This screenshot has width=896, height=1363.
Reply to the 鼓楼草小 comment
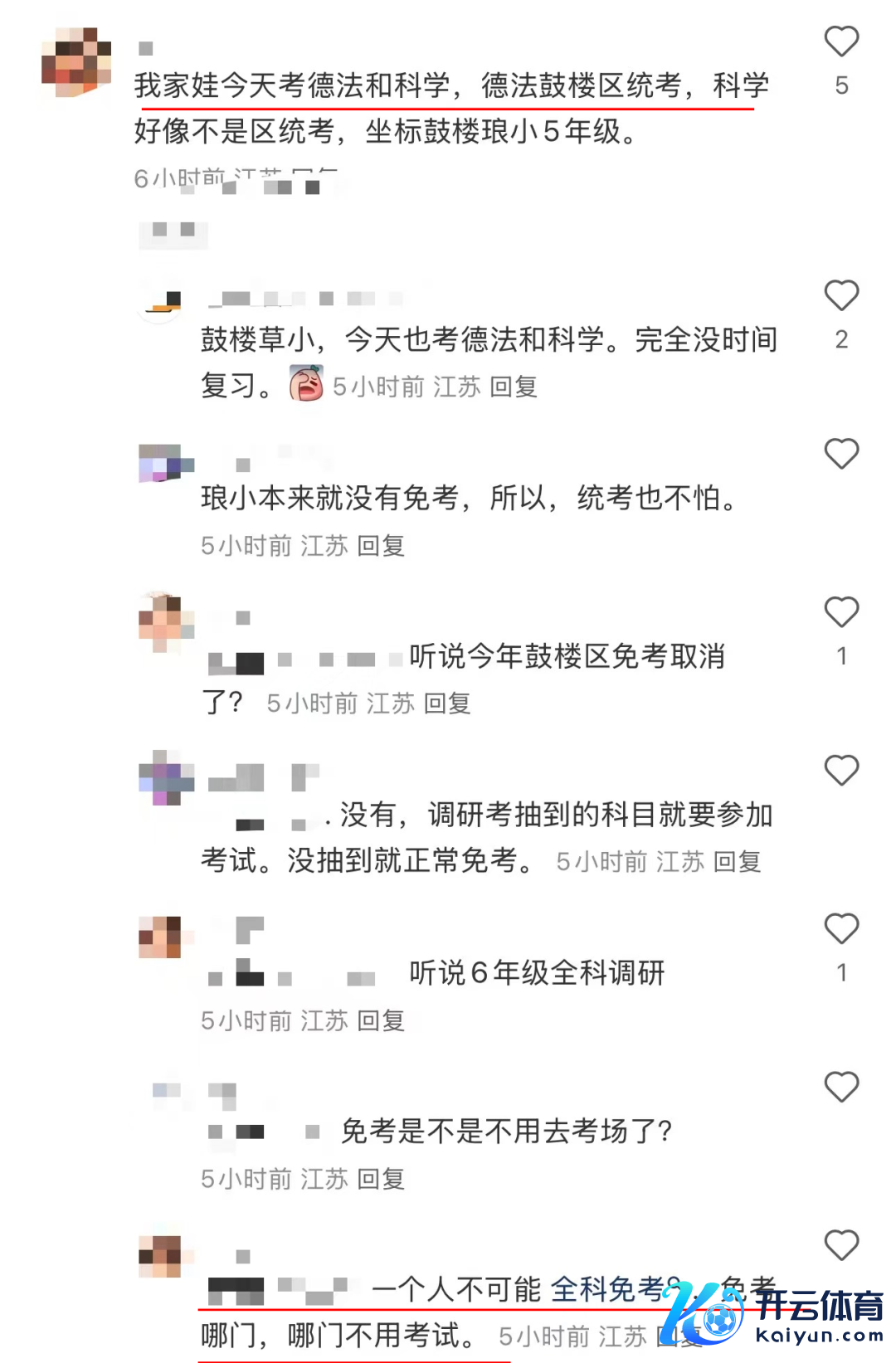[x=514, y=387]
